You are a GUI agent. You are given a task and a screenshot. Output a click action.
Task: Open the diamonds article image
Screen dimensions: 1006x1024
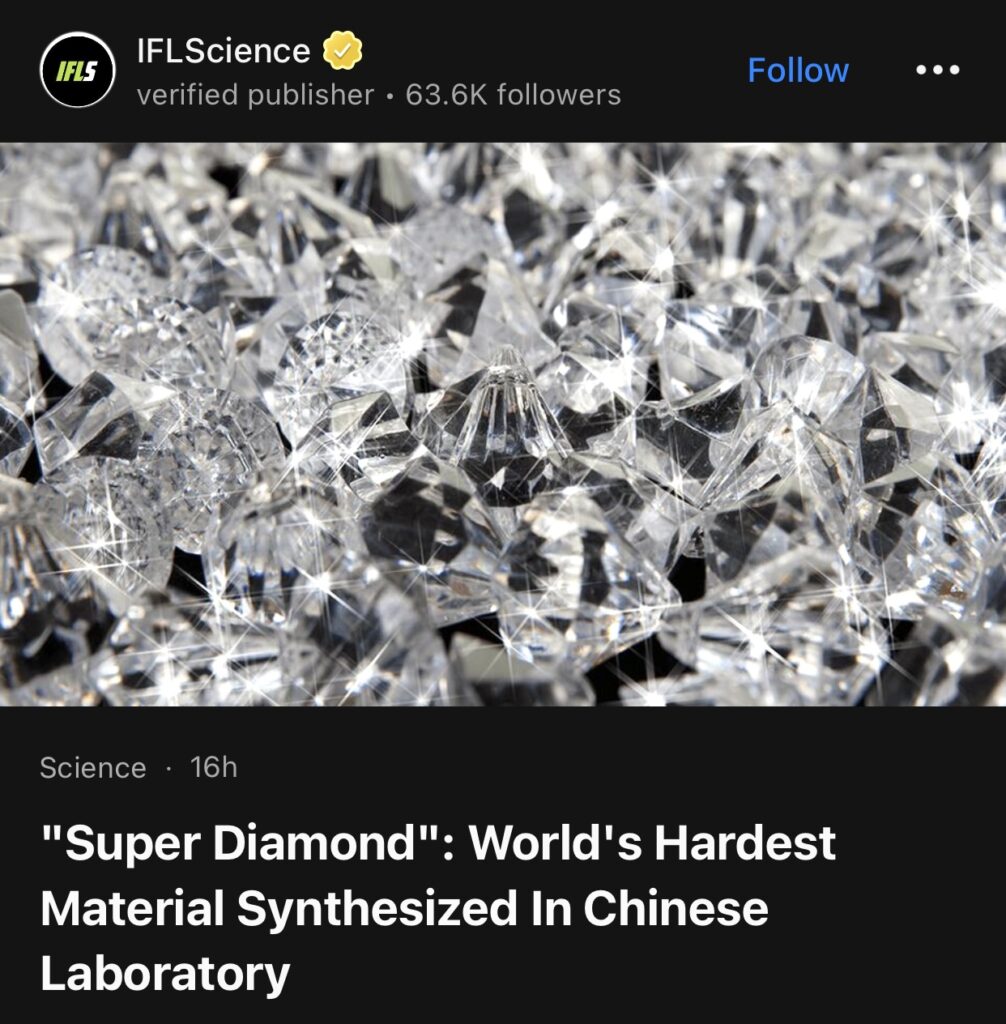click(x=503, y=424)
